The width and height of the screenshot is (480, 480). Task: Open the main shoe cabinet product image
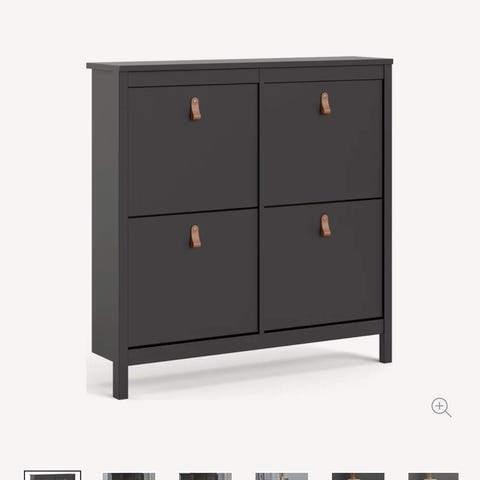pyautogui.click(x=240, y=229)
